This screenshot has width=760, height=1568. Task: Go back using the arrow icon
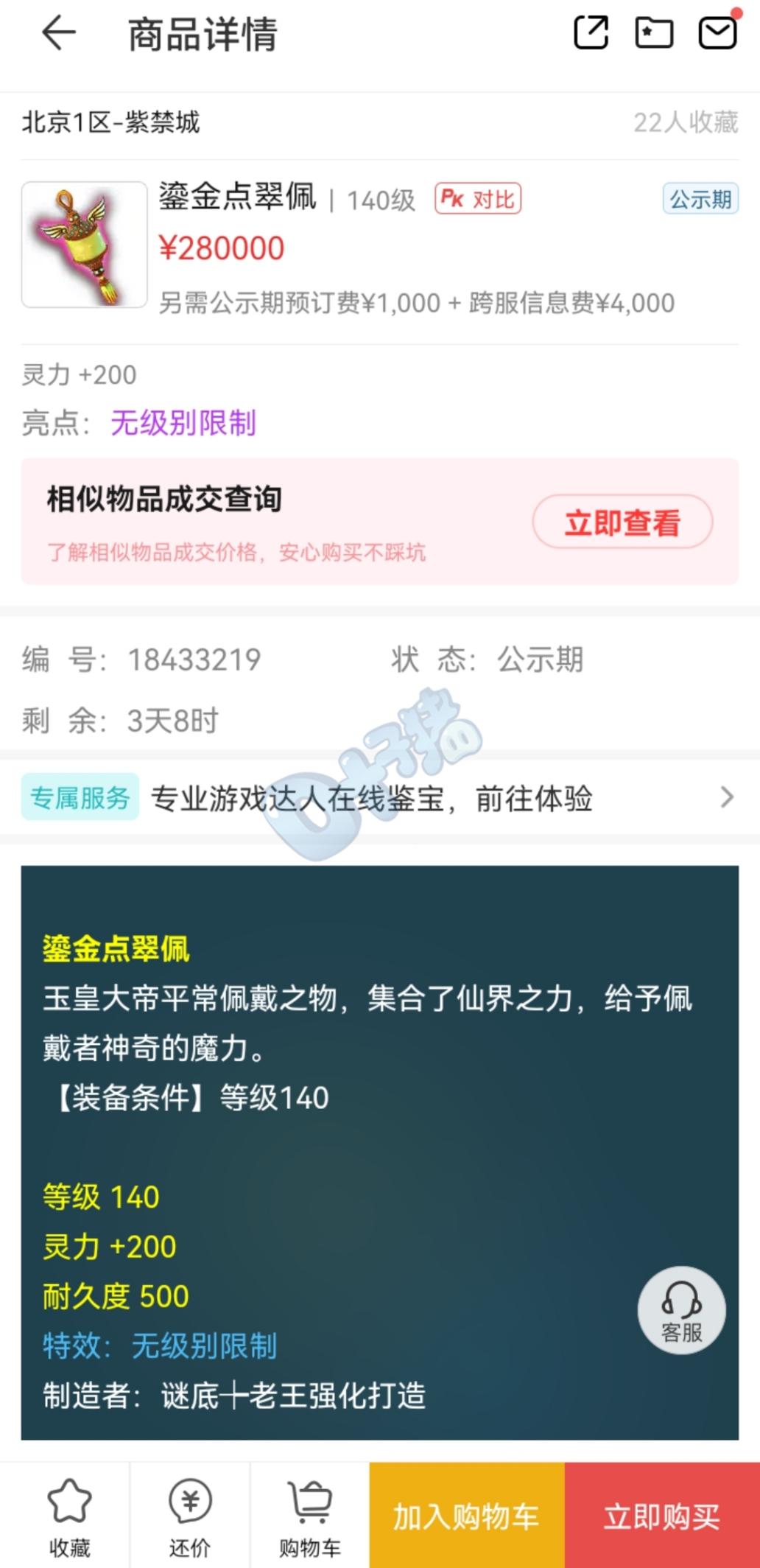[59, 34]
